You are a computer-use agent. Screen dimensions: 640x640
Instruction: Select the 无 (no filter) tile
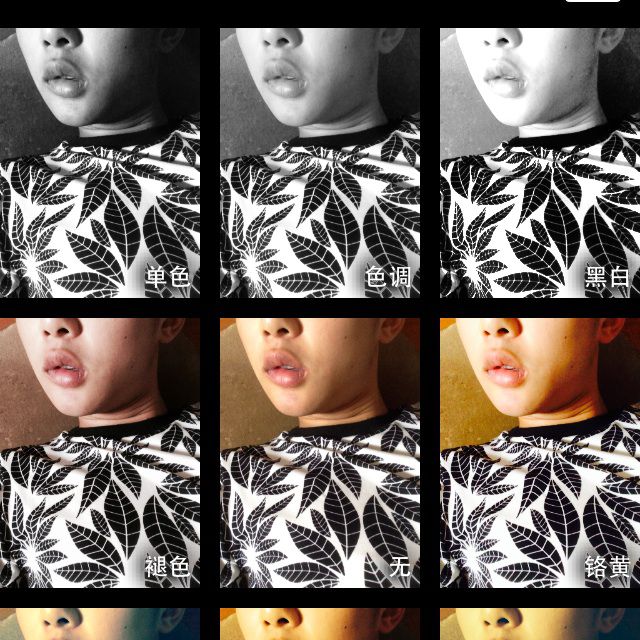pos(320,452)
